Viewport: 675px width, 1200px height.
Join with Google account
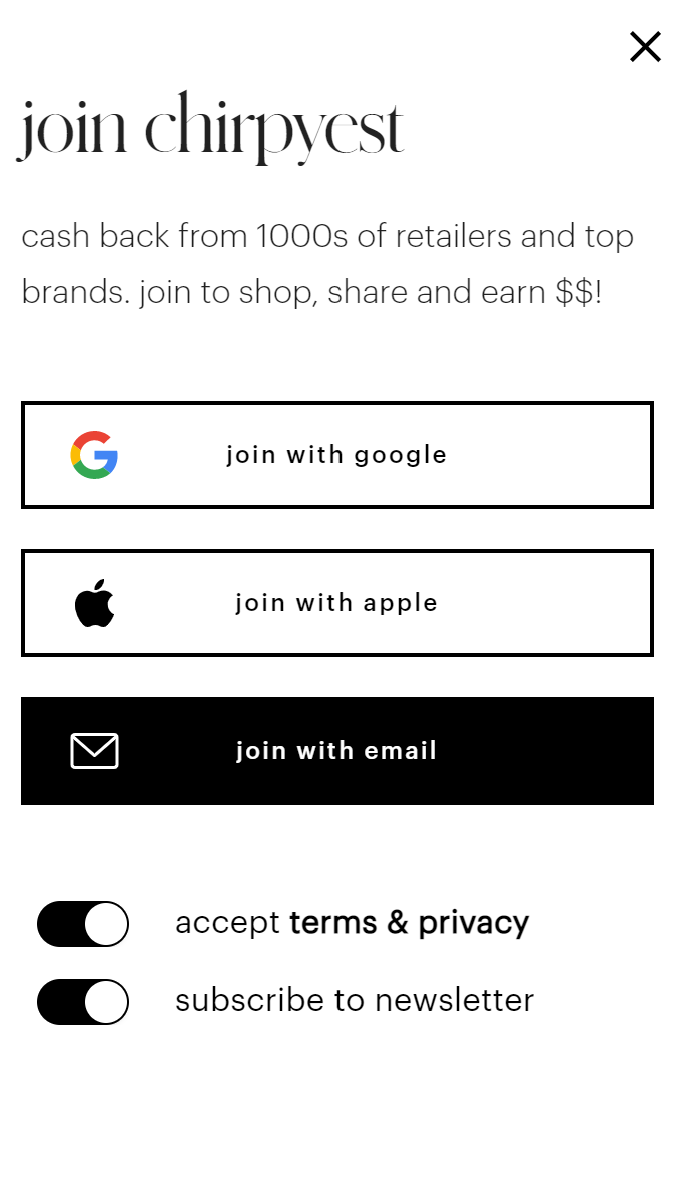point(337,455)
